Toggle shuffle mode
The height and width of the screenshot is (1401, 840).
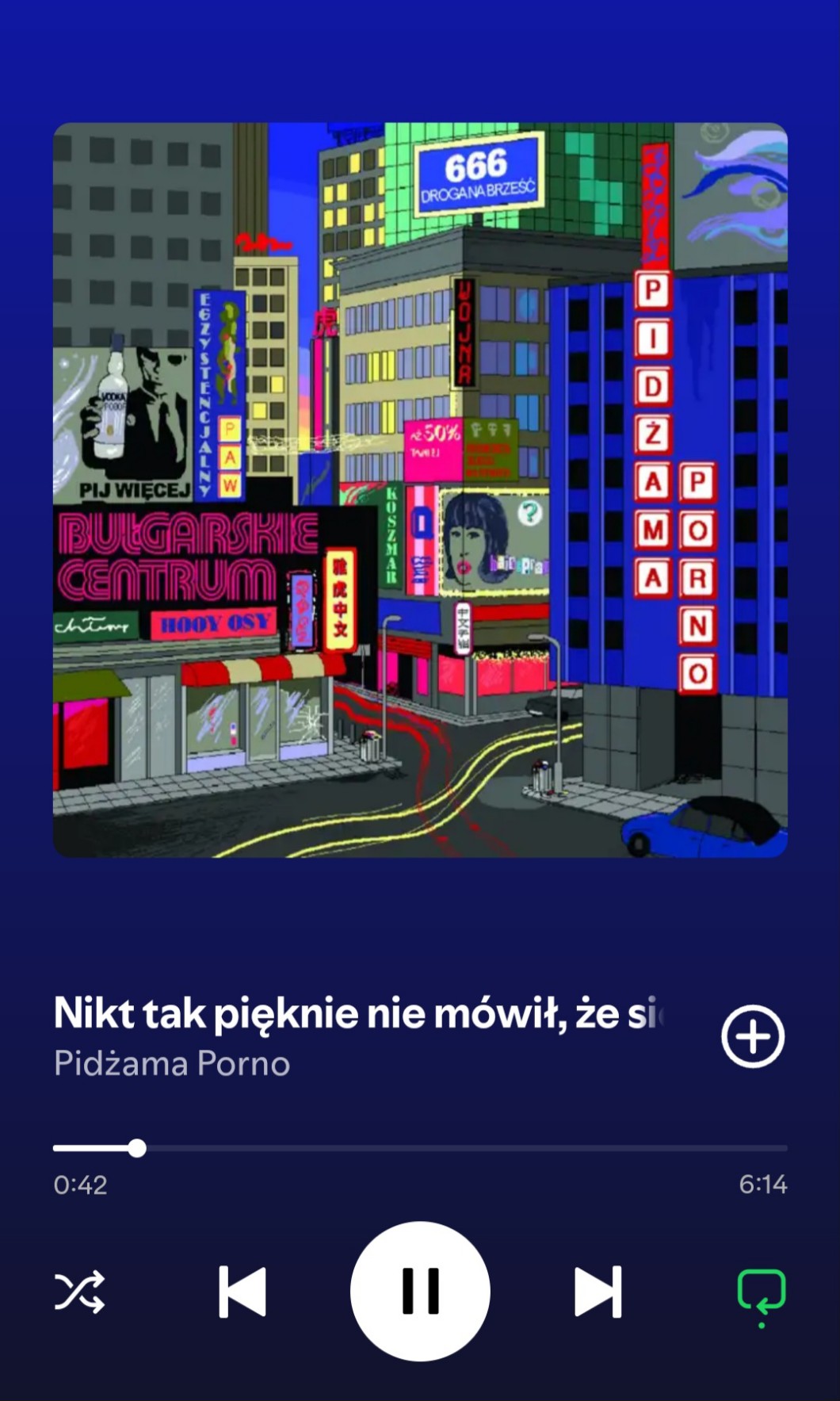tap(79, 1292)
